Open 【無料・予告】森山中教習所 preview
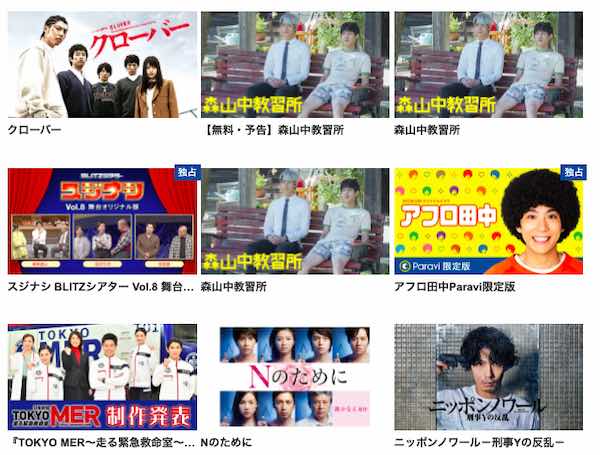 [295, 65]
